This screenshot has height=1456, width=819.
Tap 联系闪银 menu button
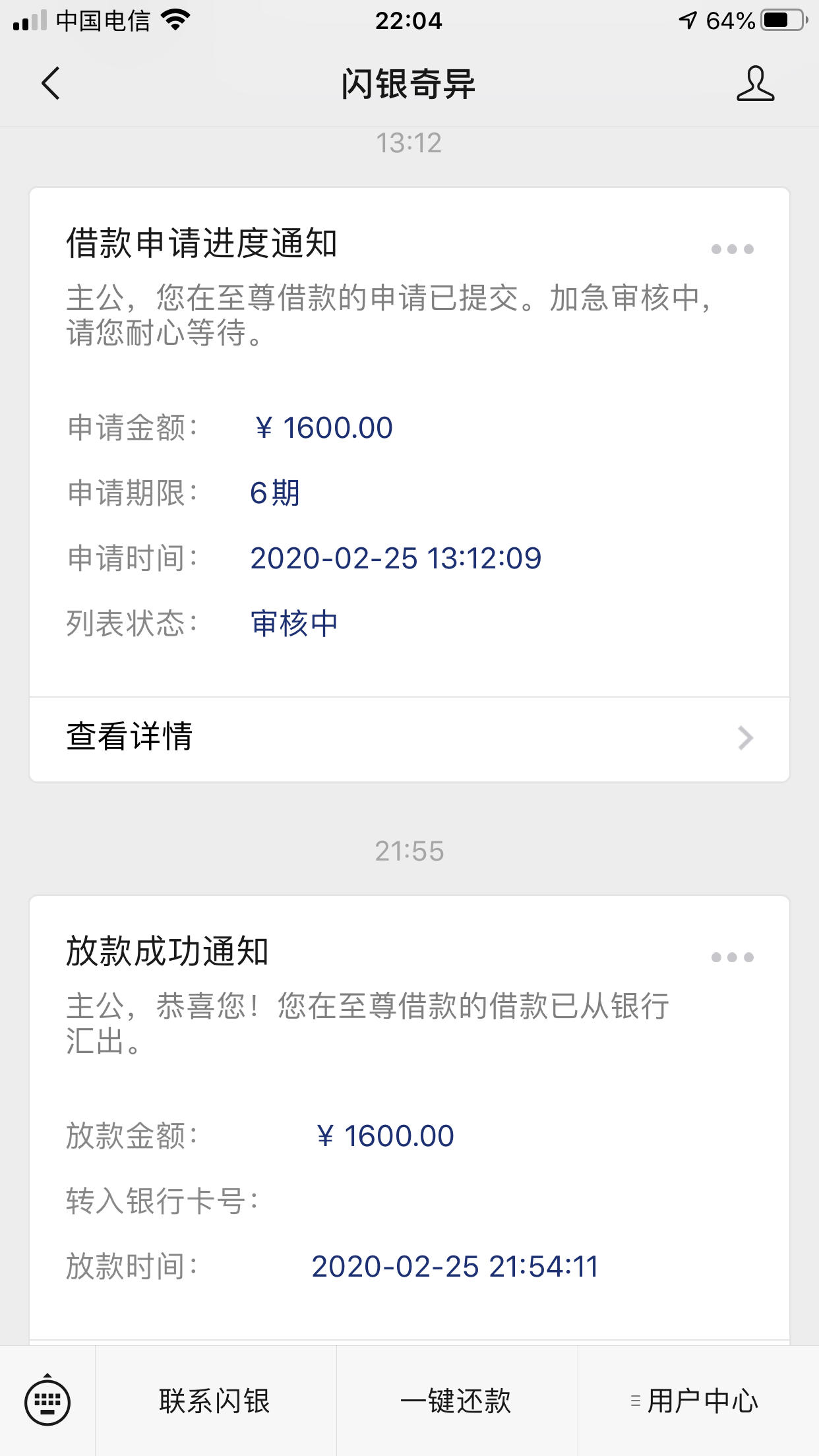[216, 1401]
